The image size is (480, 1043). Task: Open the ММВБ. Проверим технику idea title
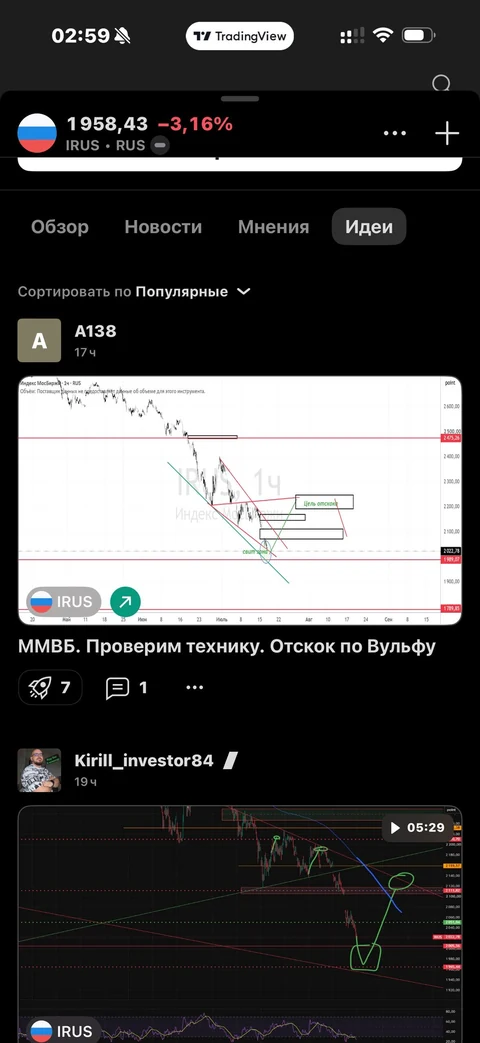pos(227,647)
